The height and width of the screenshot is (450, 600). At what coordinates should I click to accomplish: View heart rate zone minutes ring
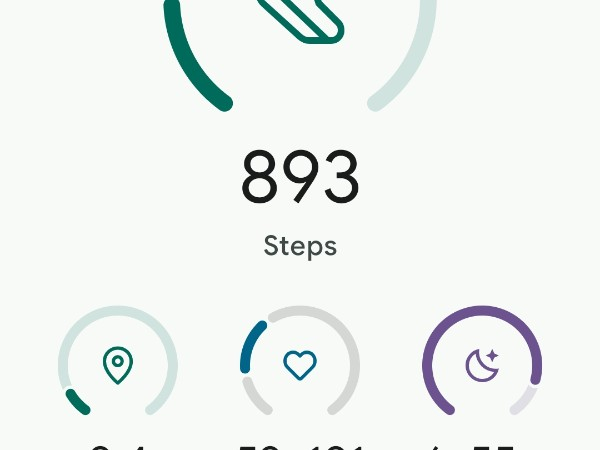(x=300, y=365)
